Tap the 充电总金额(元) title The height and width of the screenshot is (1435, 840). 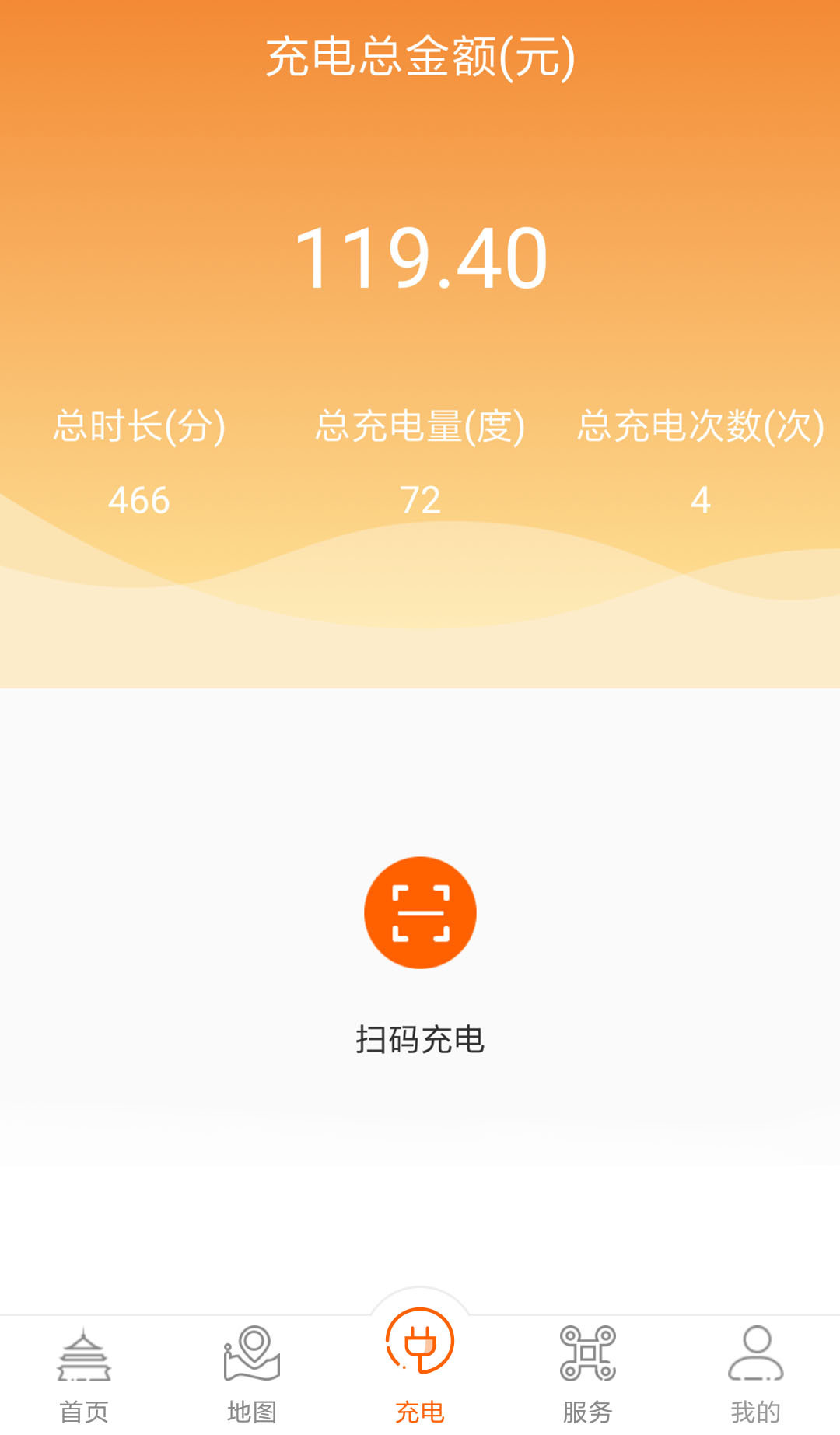(420, 58)
